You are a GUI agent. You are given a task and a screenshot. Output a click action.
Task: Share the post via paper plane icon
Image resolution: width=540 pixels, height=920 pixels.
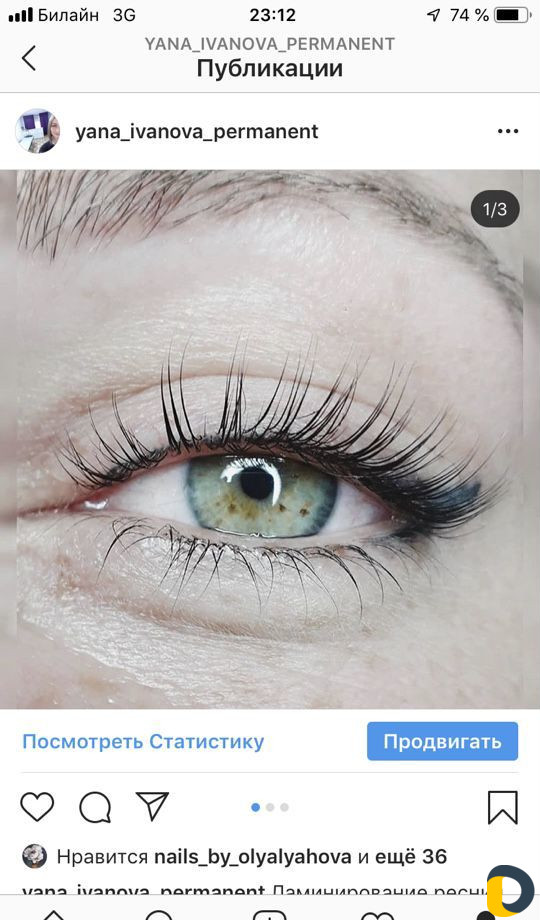tap(152, 806)
